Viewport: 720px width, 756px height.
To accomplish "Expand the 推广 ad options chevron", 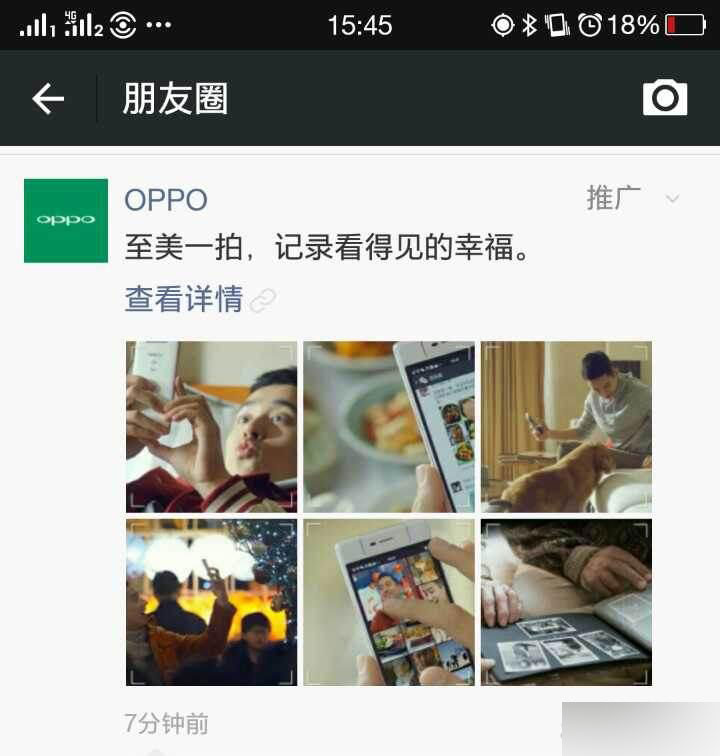I will [672, 199].
